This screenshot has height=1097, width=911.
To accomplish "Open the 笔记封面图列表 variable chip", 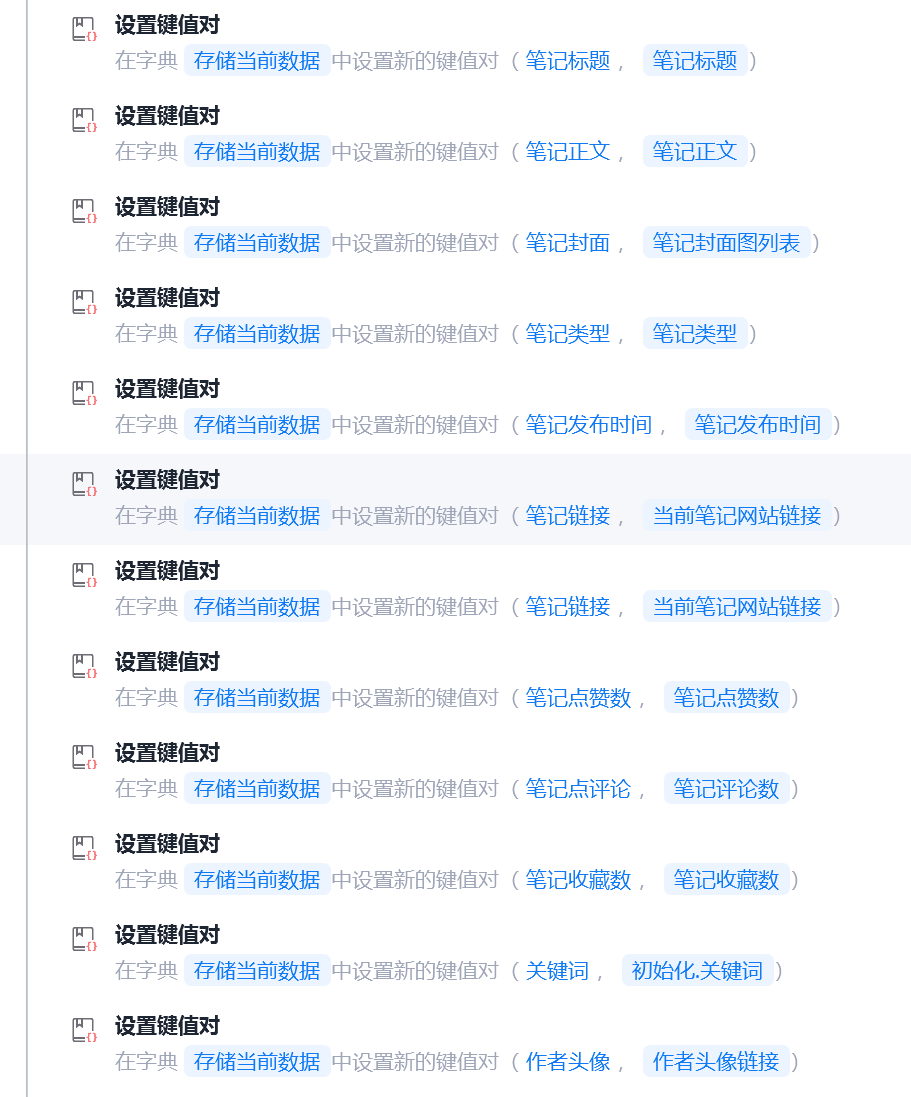I will [726, 243].
